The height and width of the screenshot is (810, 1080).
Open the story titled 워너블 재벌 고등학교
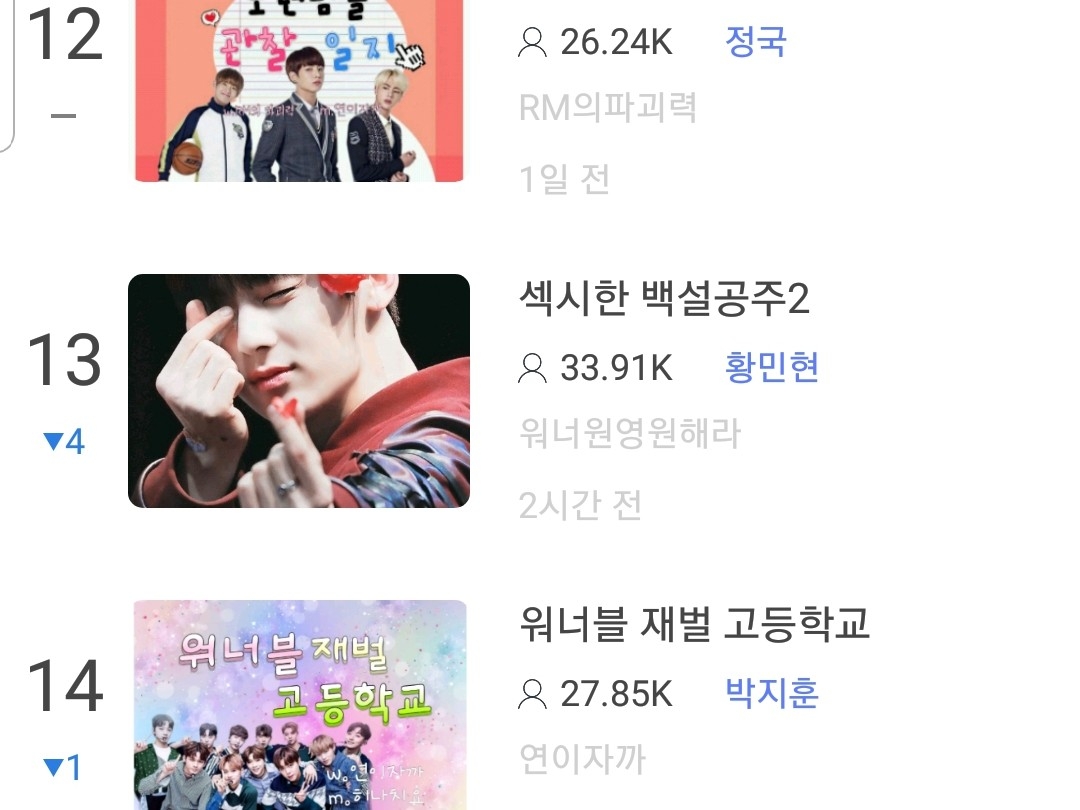[x=694, y=624]
